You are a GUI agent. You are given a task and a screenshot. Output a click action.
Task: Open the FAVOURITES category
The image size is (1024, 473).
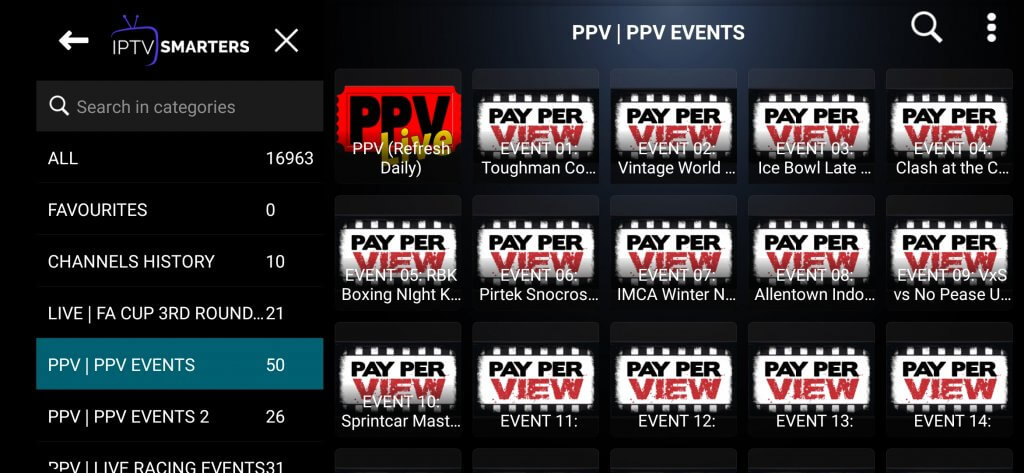(x=180, y=210)
